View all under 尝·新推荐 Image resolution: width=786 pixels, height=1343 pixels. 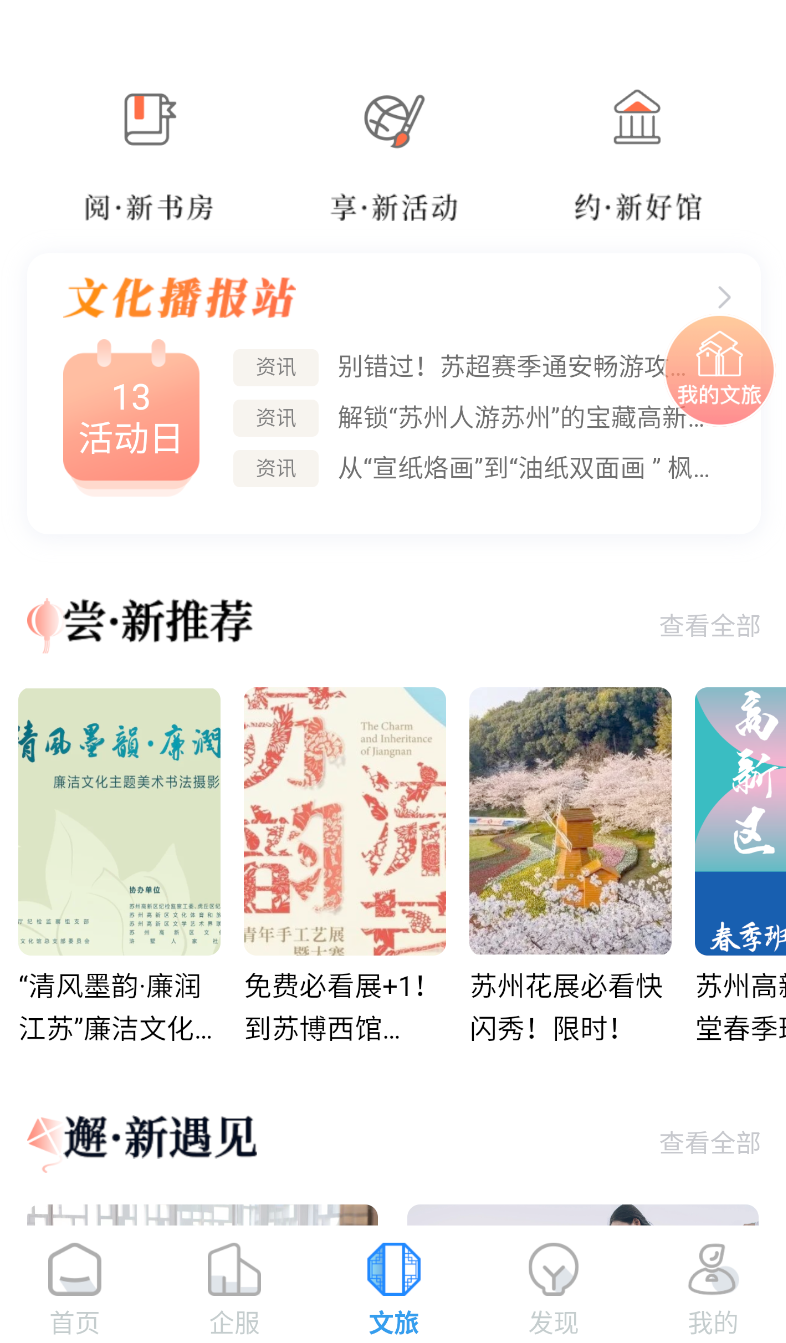point(710,626)
